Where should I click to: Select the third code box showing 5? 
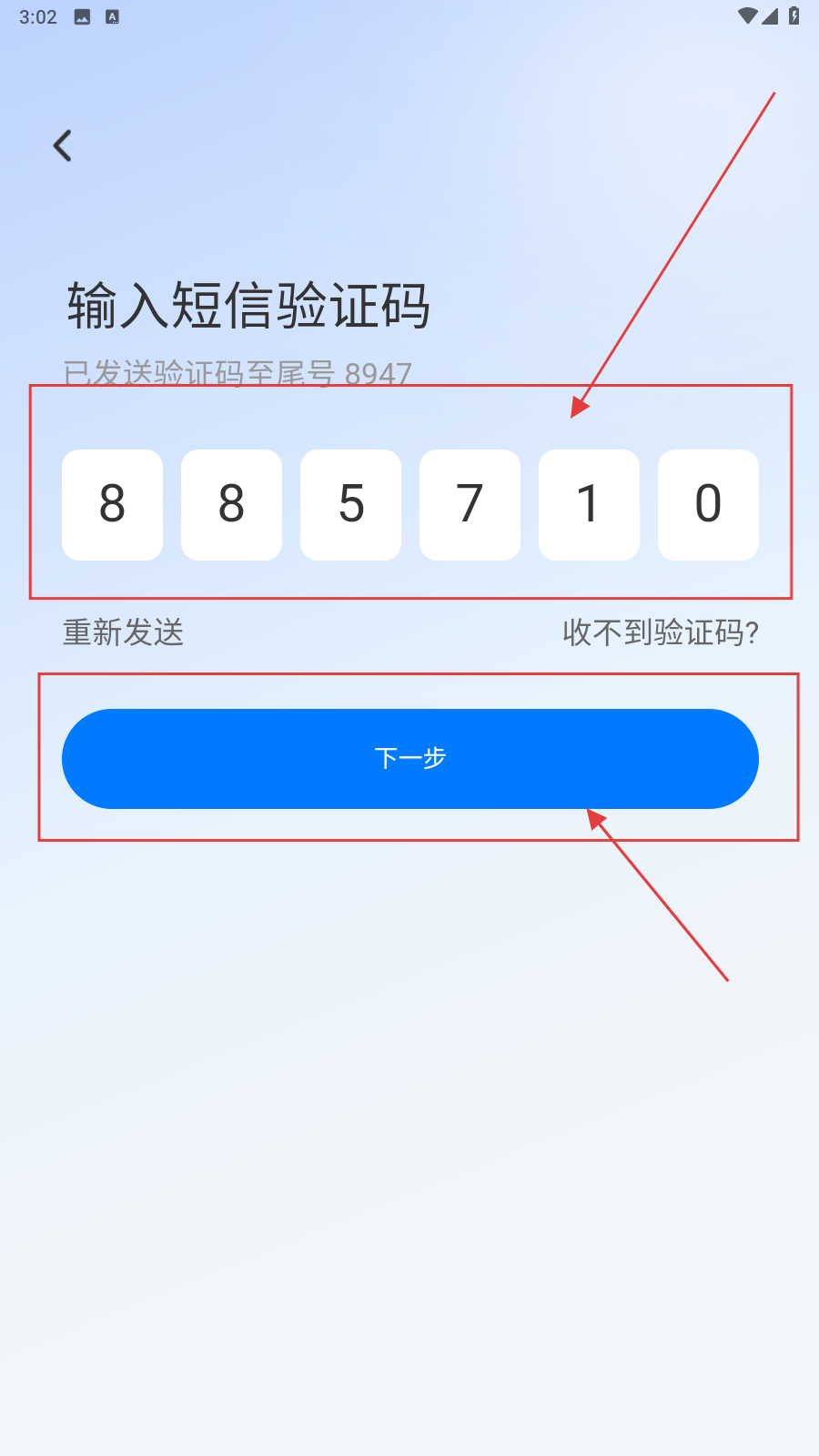pos(350,504)
